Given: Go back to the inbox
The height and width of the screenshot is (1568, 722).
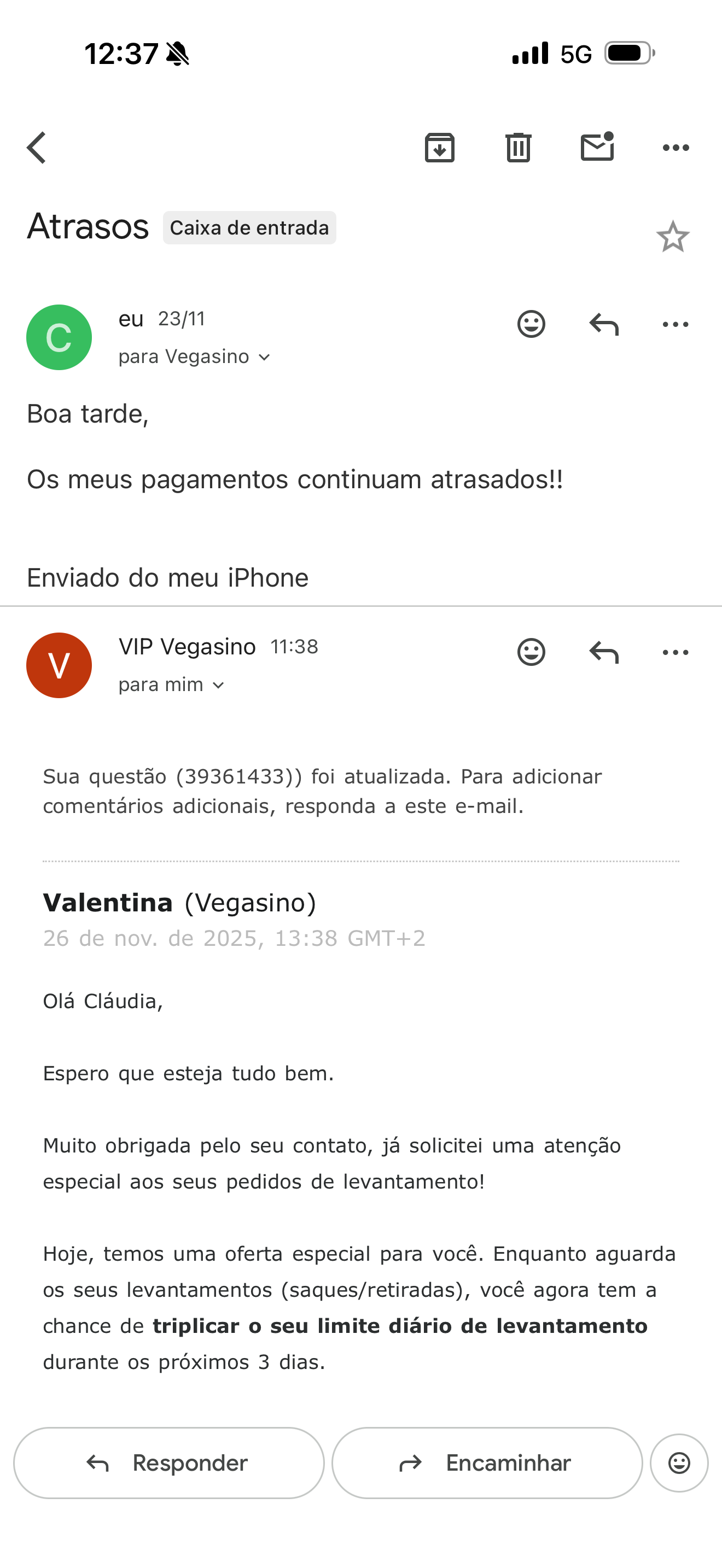Looking at the screenshot, I should 37,148.
